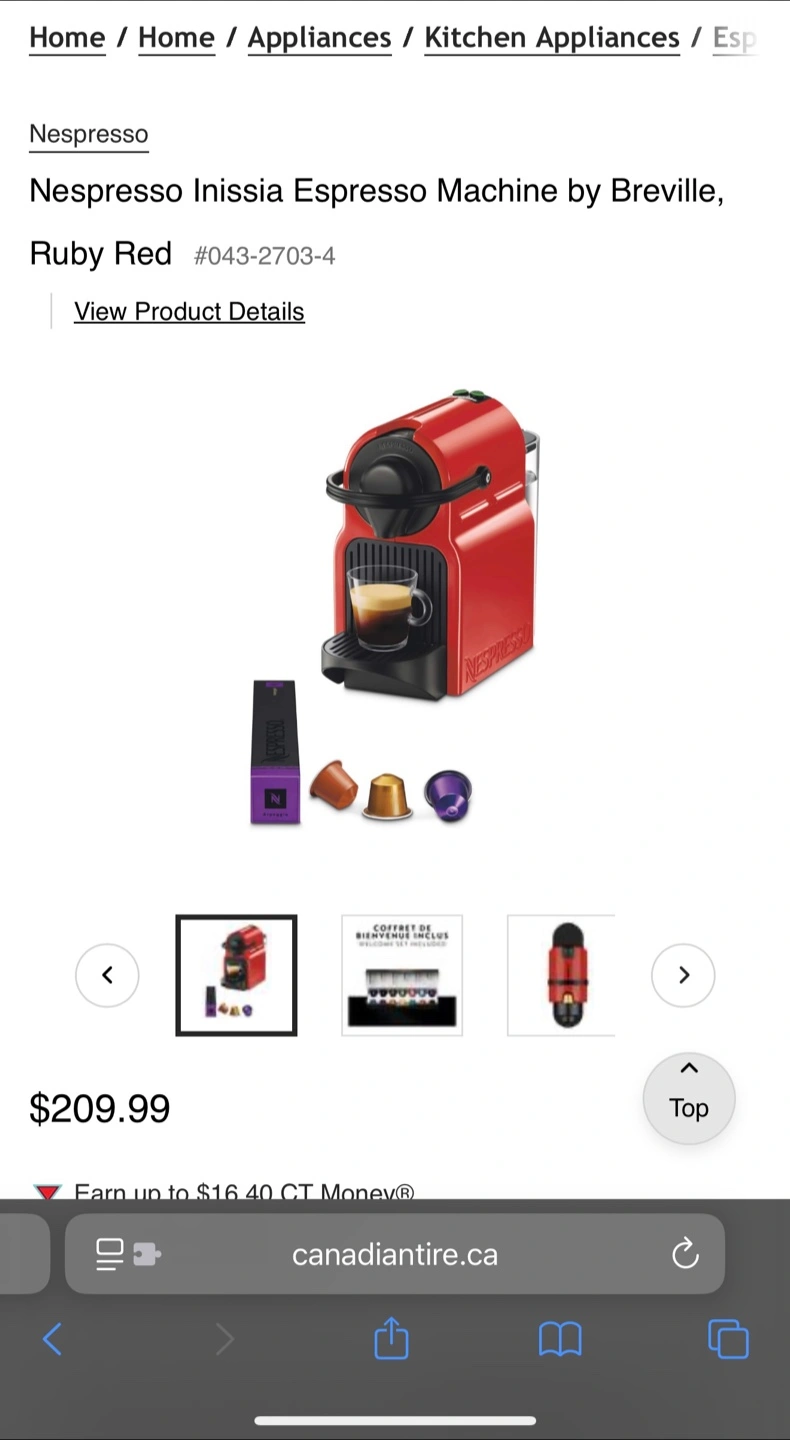Open Safari bookmarks
Image resolution: width=790 pixels, height=1440 pixels.
pos(560,1339)
